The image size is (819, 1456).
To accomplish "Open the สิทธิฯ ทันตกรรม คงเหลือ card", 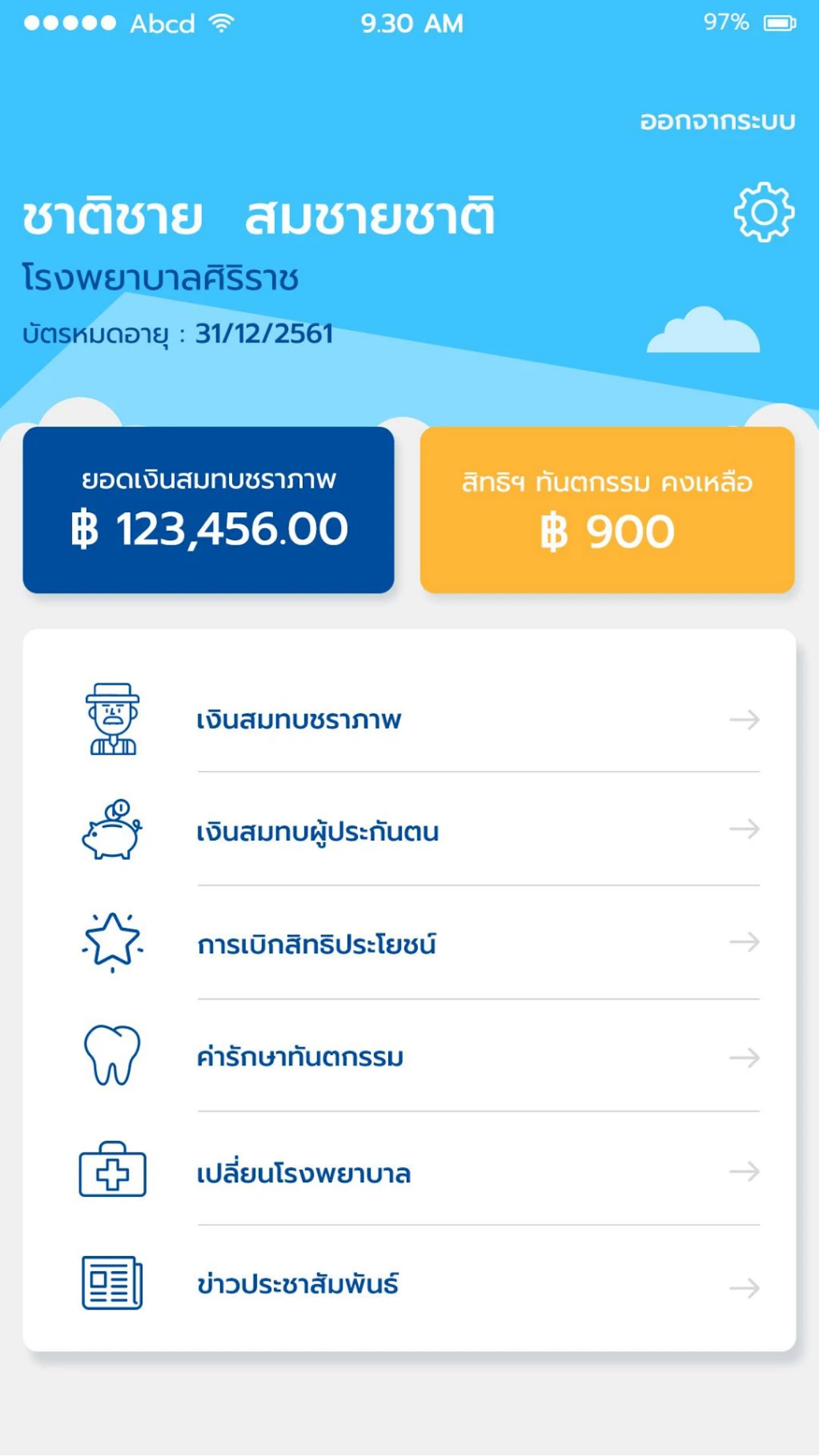I will click(x=607, y=510).
